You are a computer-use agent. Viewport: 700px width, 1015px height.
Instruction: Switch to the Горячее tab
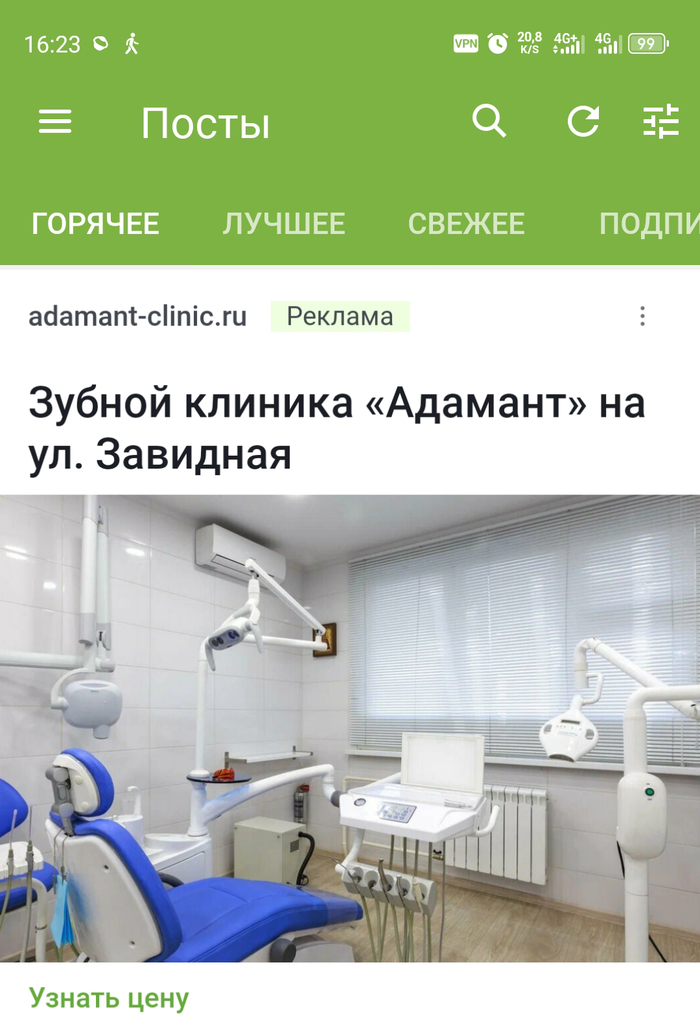click(95, 224)
